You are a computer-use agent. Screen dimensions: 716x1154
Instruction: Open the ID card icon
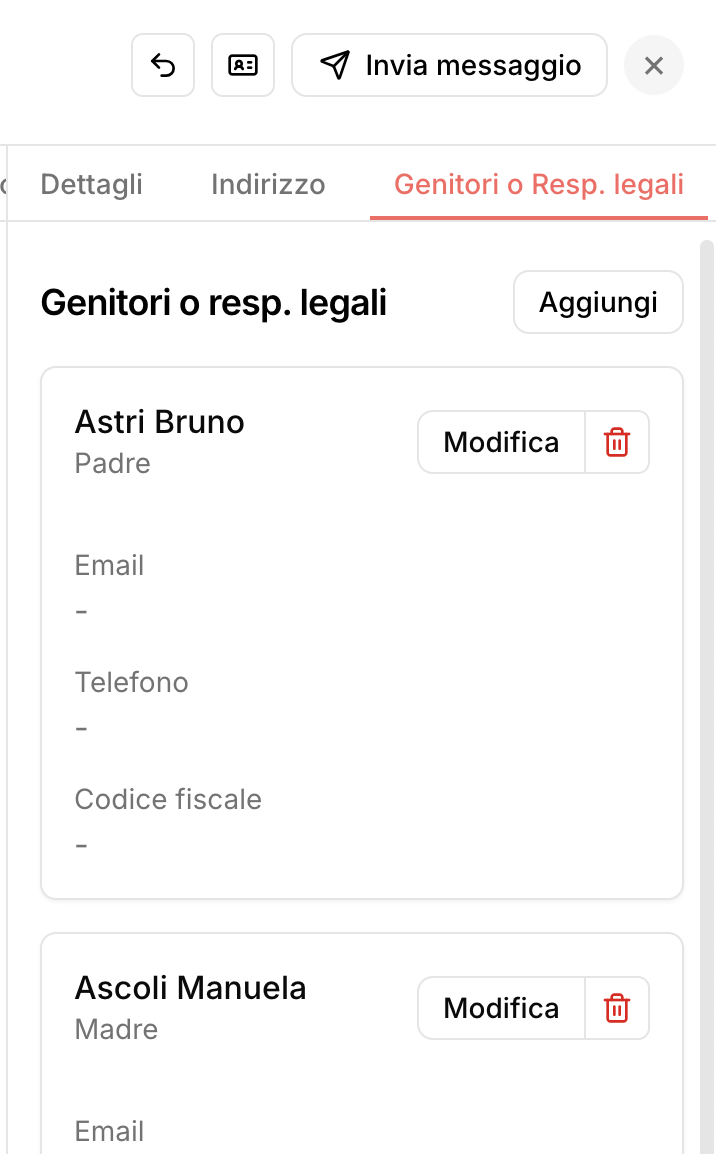coord(243,66)
